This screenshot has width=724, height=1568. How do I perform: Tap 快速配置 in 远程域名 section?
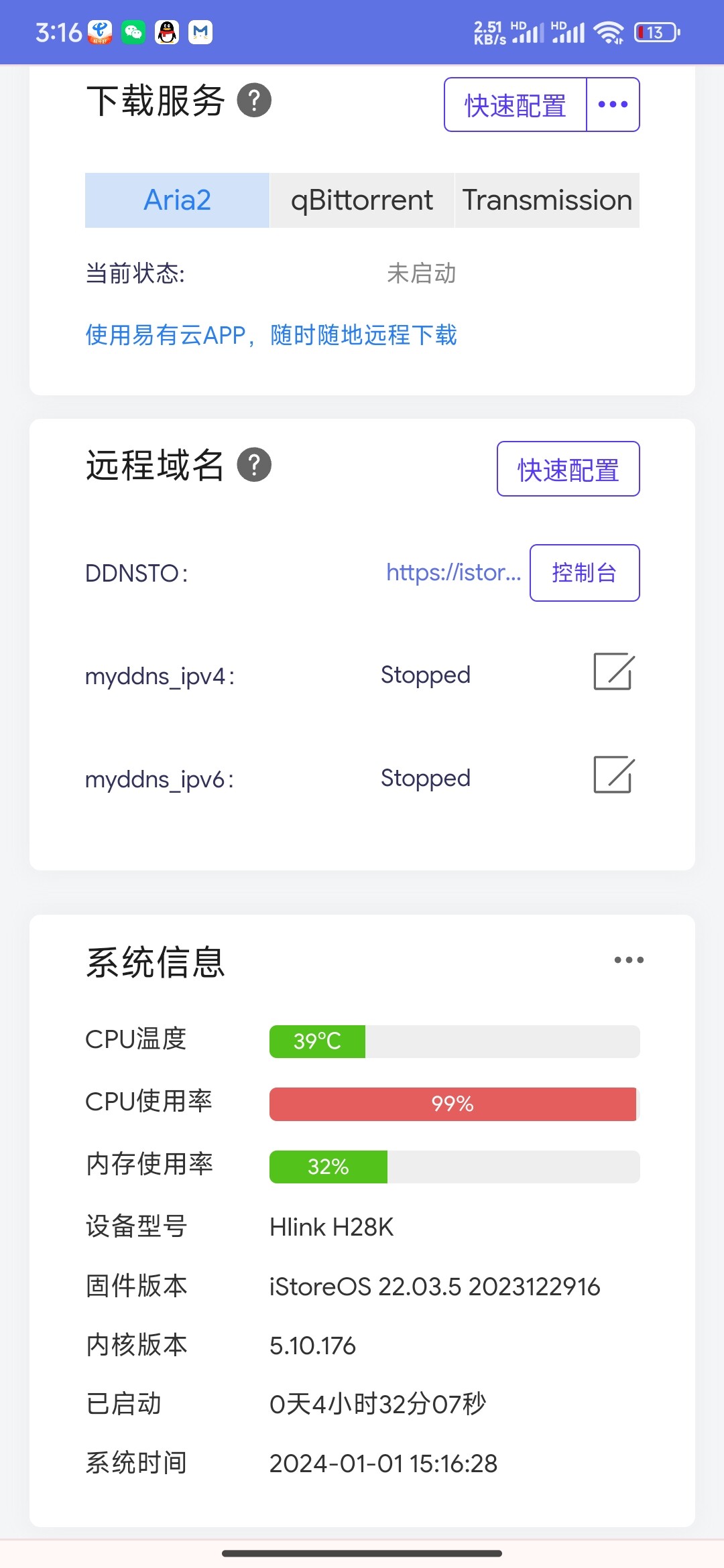[568, 469]
